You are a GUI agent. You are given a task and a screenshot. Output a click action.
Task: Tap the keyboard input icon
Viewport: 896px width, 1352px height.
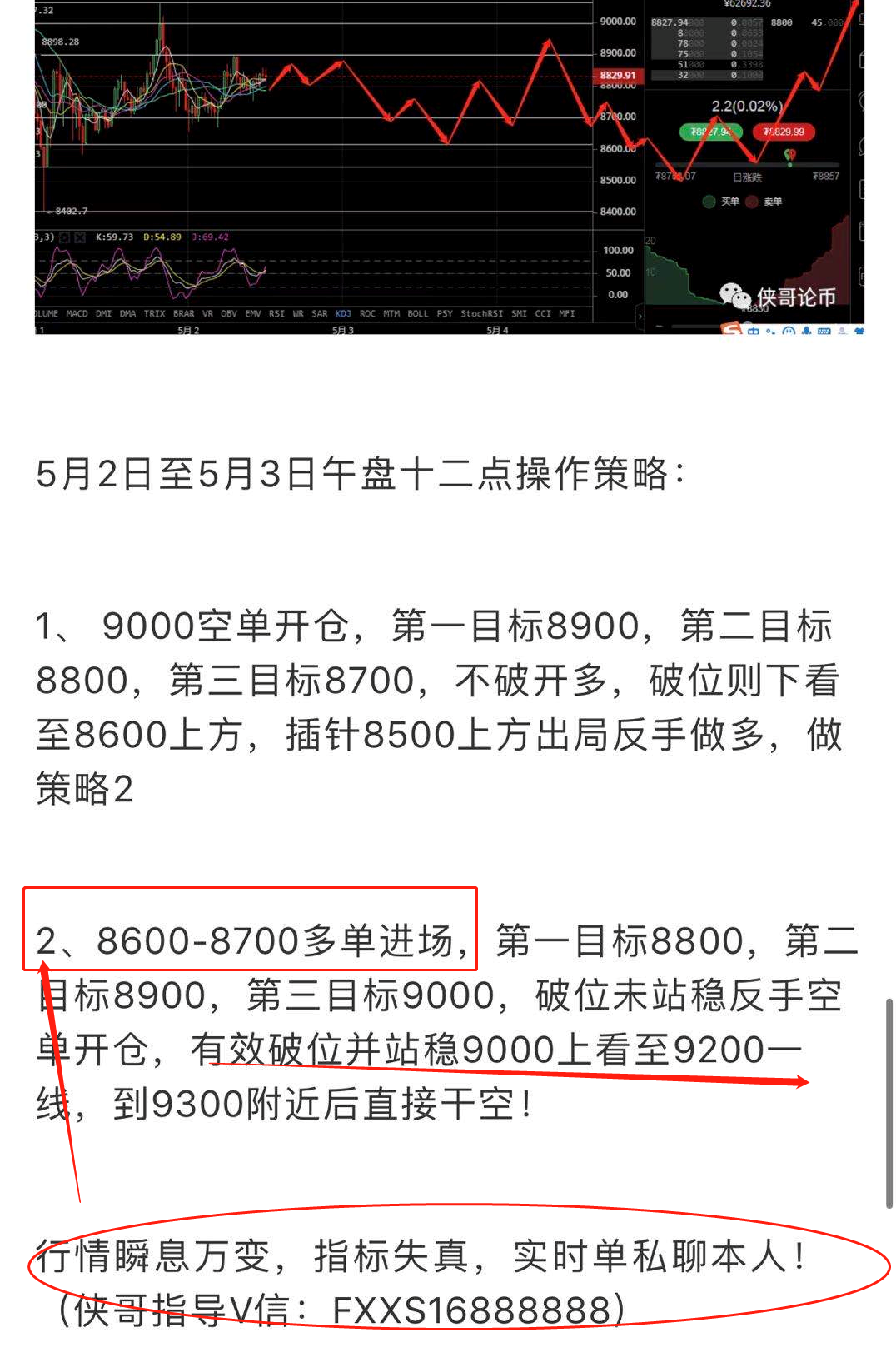(x=824, y=332)
